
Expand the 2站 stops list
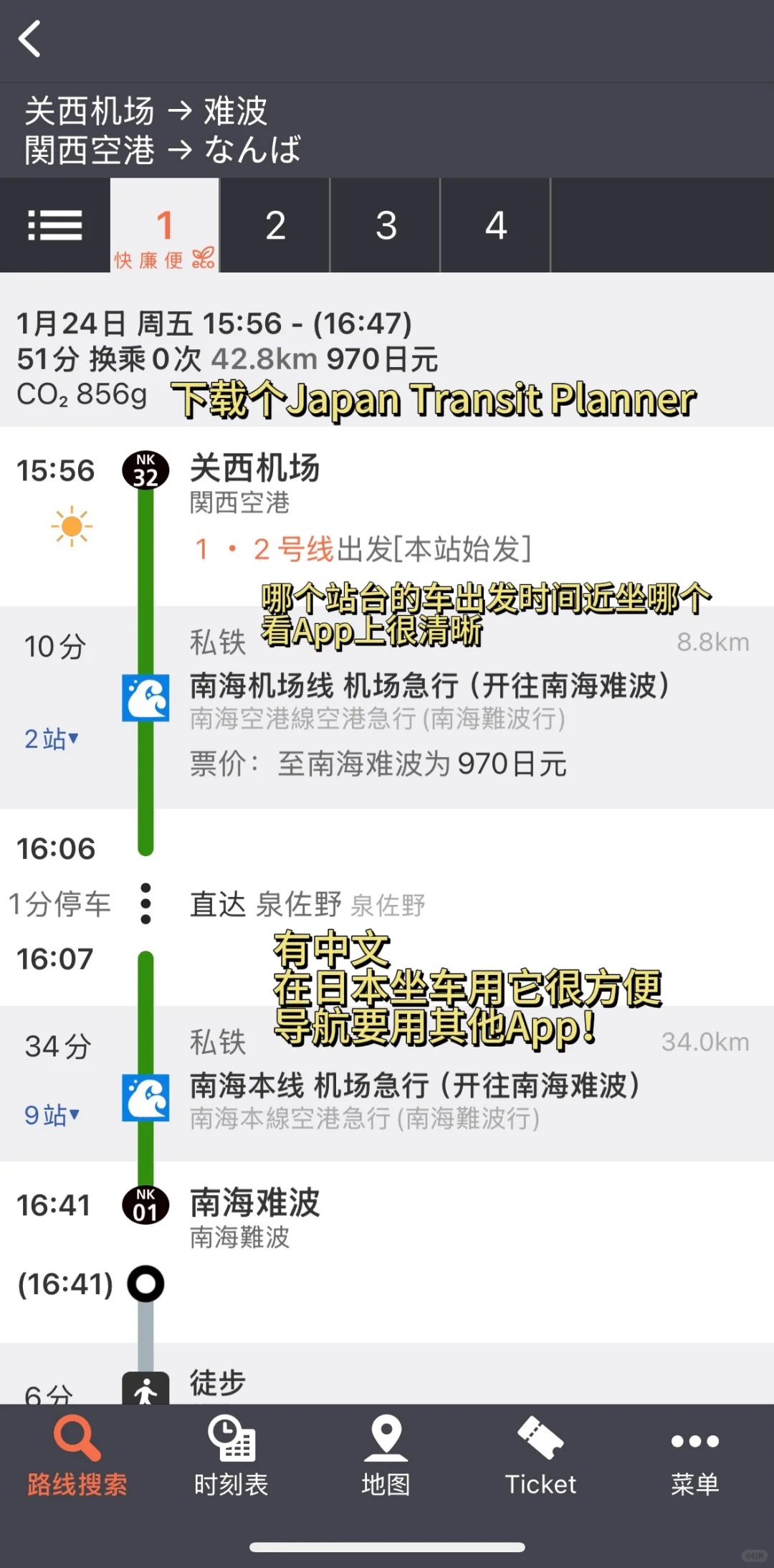point(52,738)
